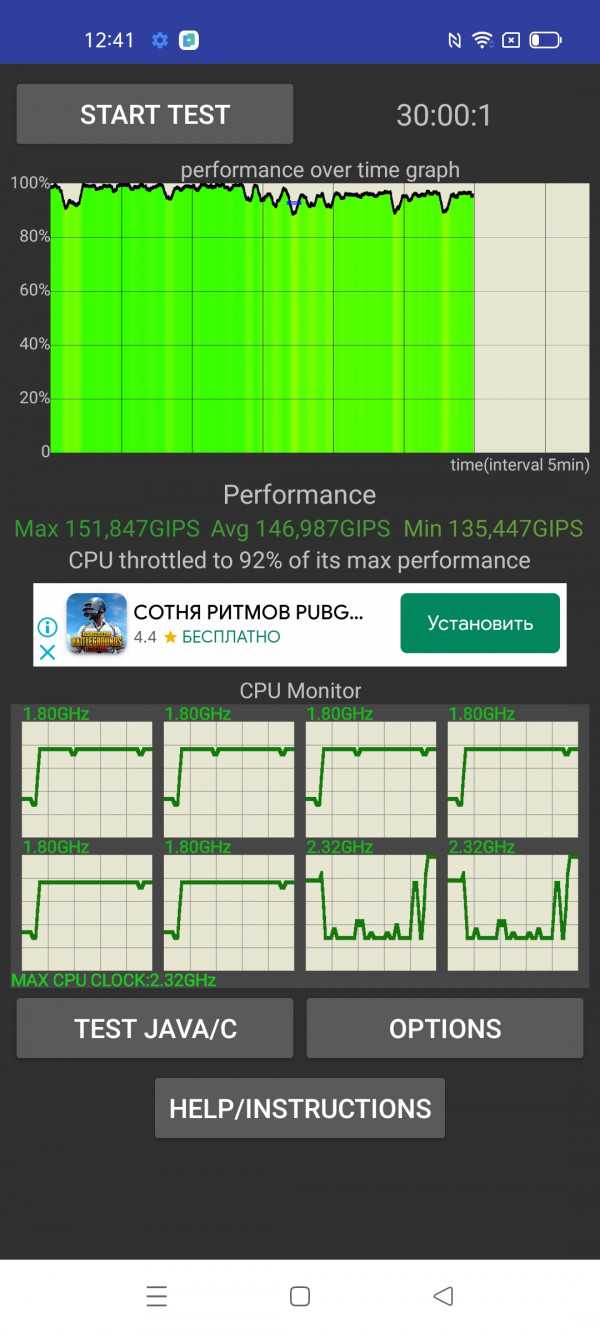
Task: Open the TEST JAVA/C option
Action: point(155,1028)
